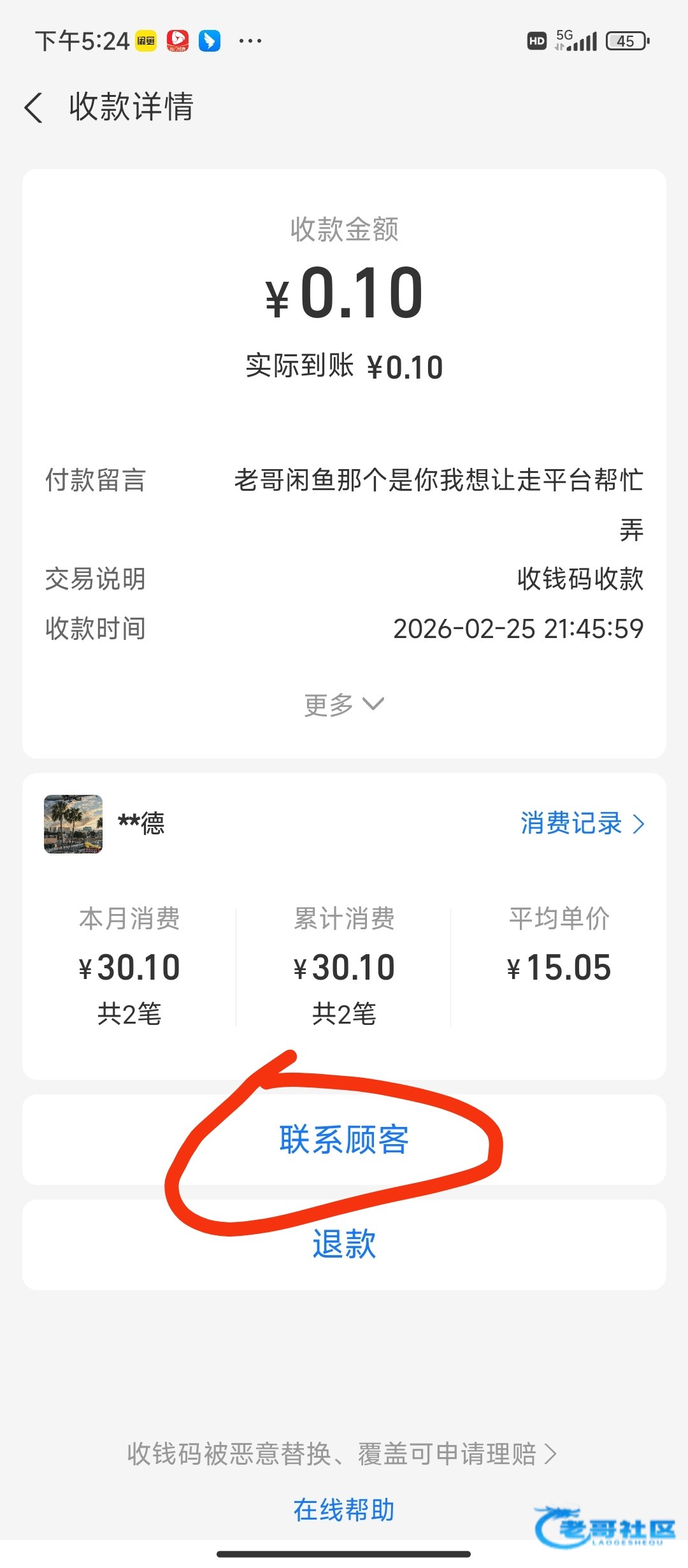Image resolution: width=688 pixels, height=1568 pixels.
Task: Open 收钱码被恶意替换 claim link
Action: click(x=342, y=1455)
